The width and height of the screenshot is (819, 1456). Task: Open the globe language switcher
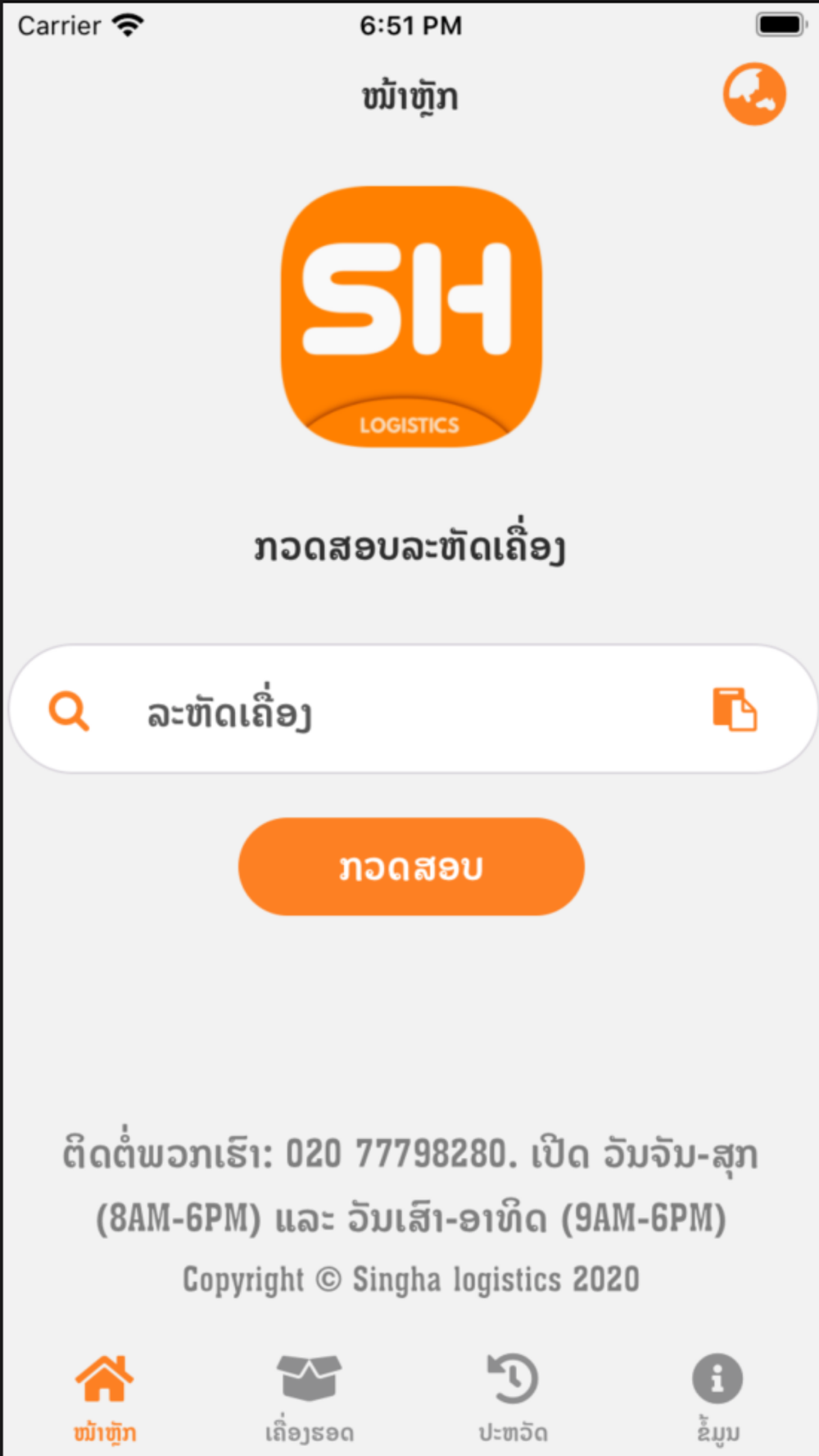coord(754,94)
